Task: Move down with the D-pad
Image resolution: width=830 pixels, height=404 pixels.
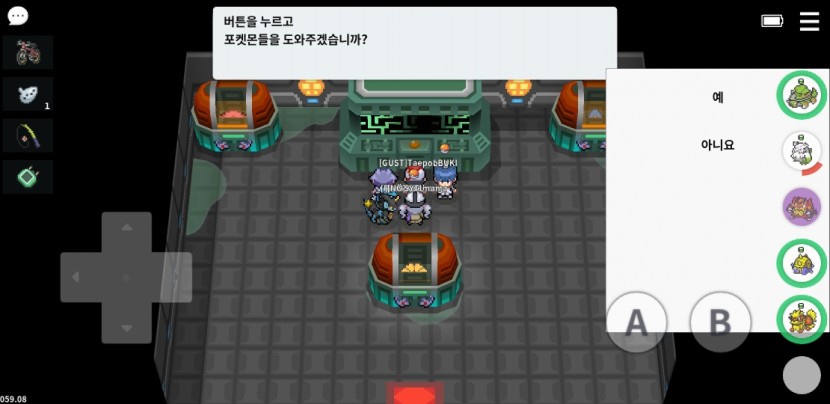Action: (x=126, y=320)
